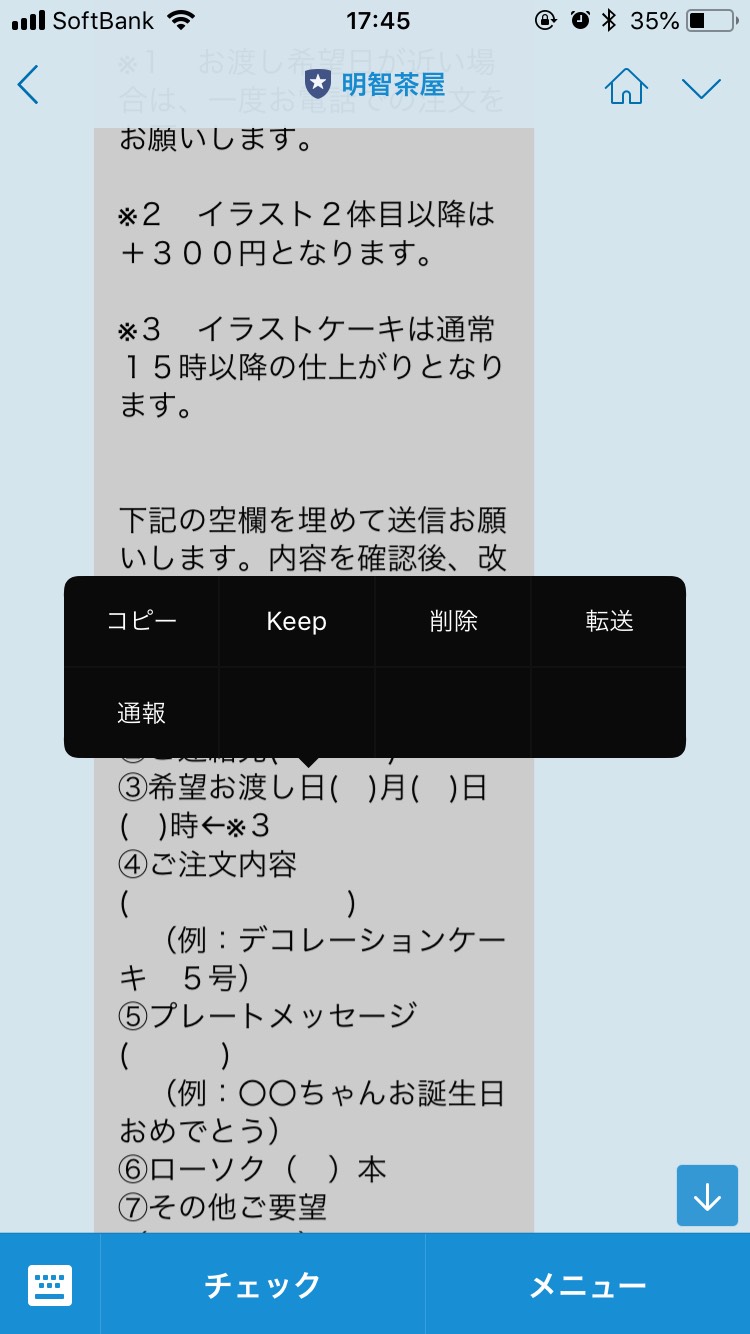Open the メニュー button
Image resolution: width=750 pixels, height=1334 pixels.
pos(588,1284)
